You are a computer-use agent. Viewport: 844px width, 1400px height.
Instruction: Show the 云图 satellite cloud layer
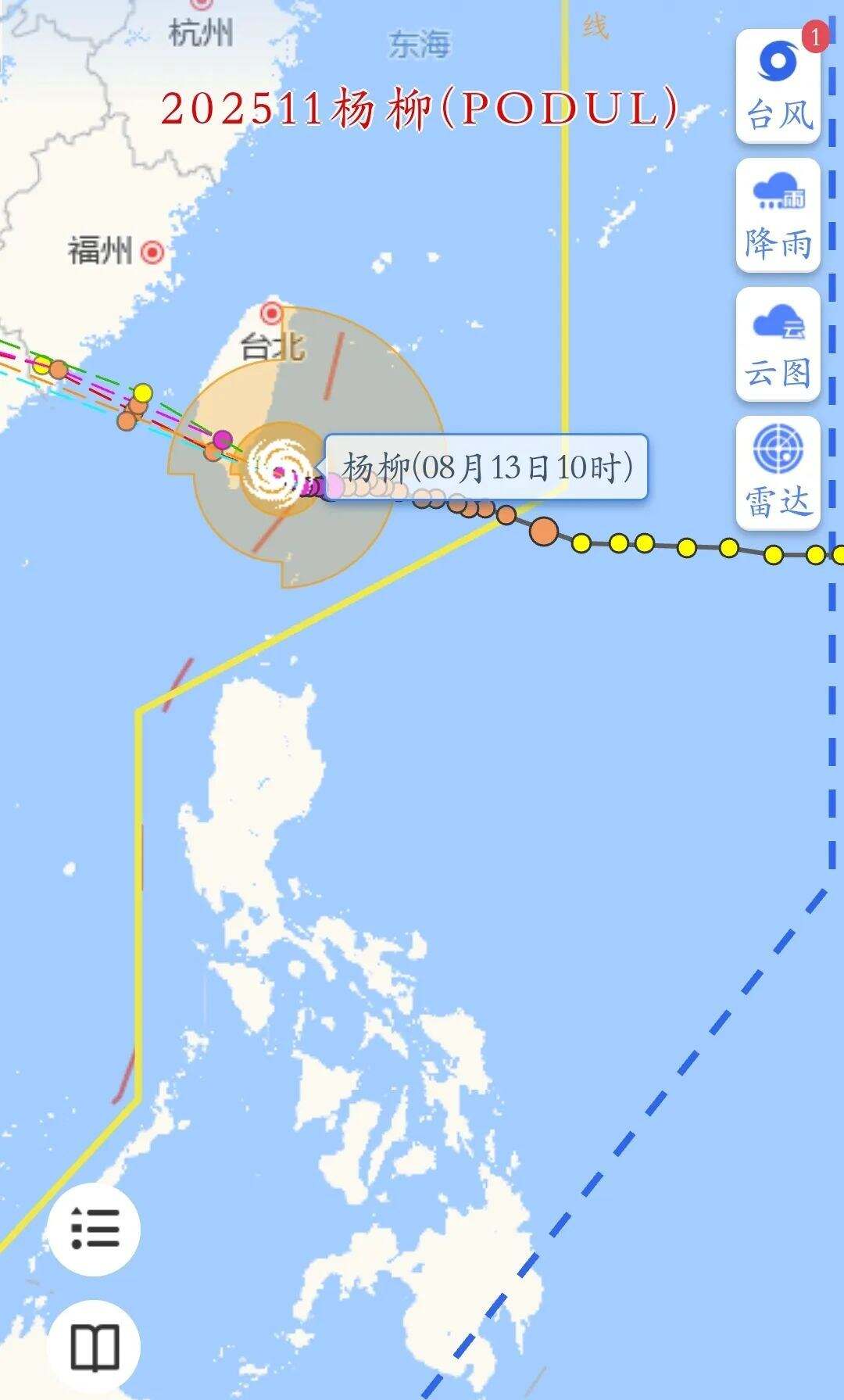[778, 344]
